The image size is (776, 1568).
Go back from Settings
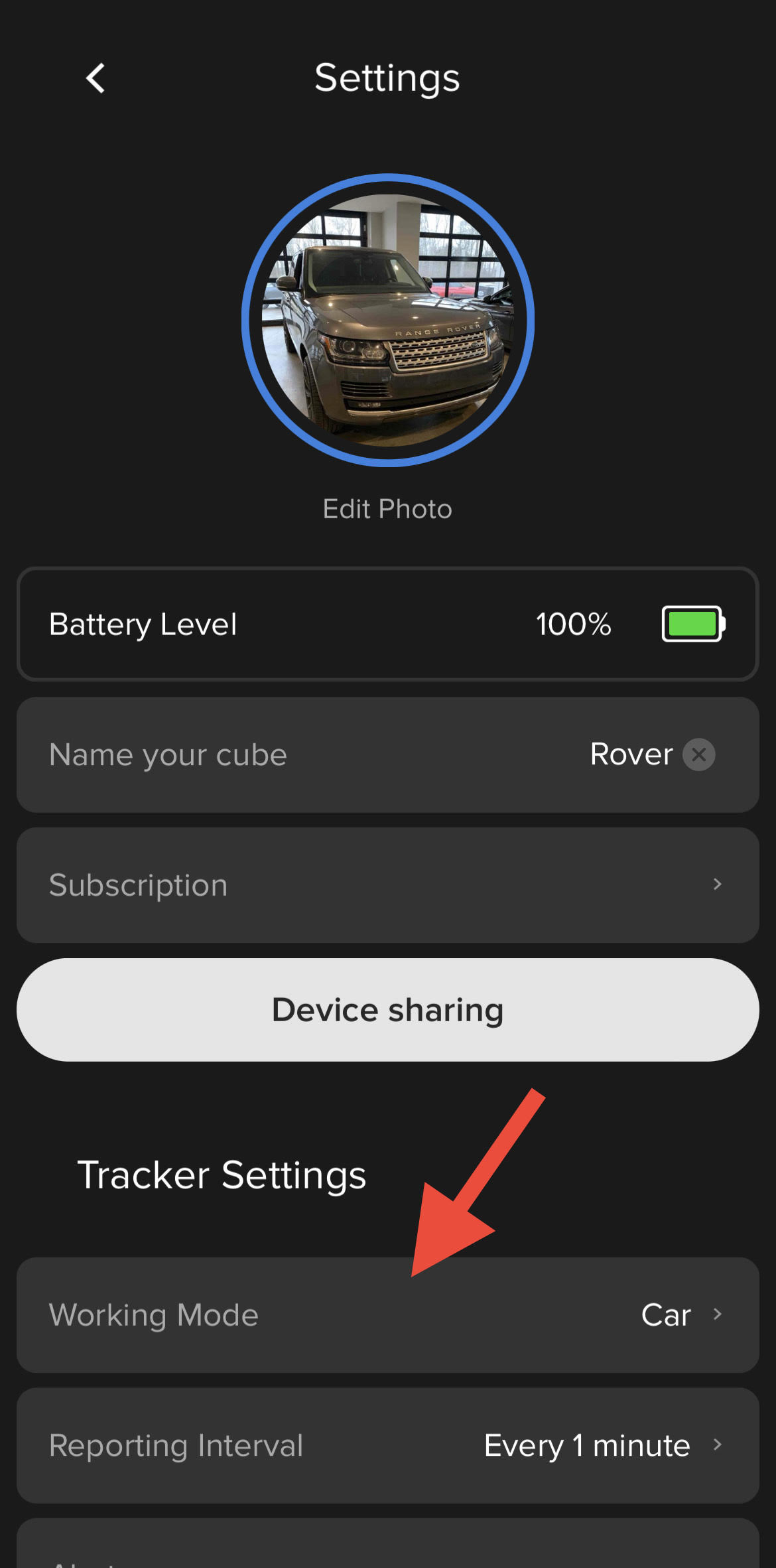tap(96, 78)
